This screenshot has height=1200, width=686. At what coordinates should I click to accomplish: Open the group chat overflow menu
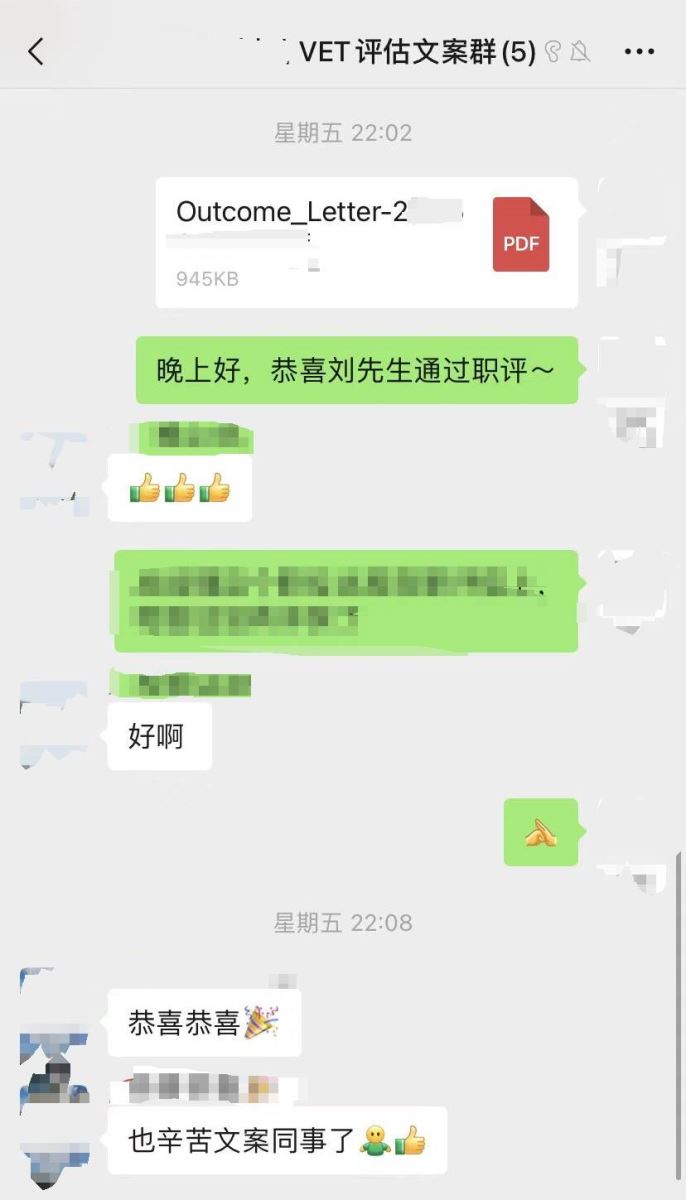click(x=639, y=52)
